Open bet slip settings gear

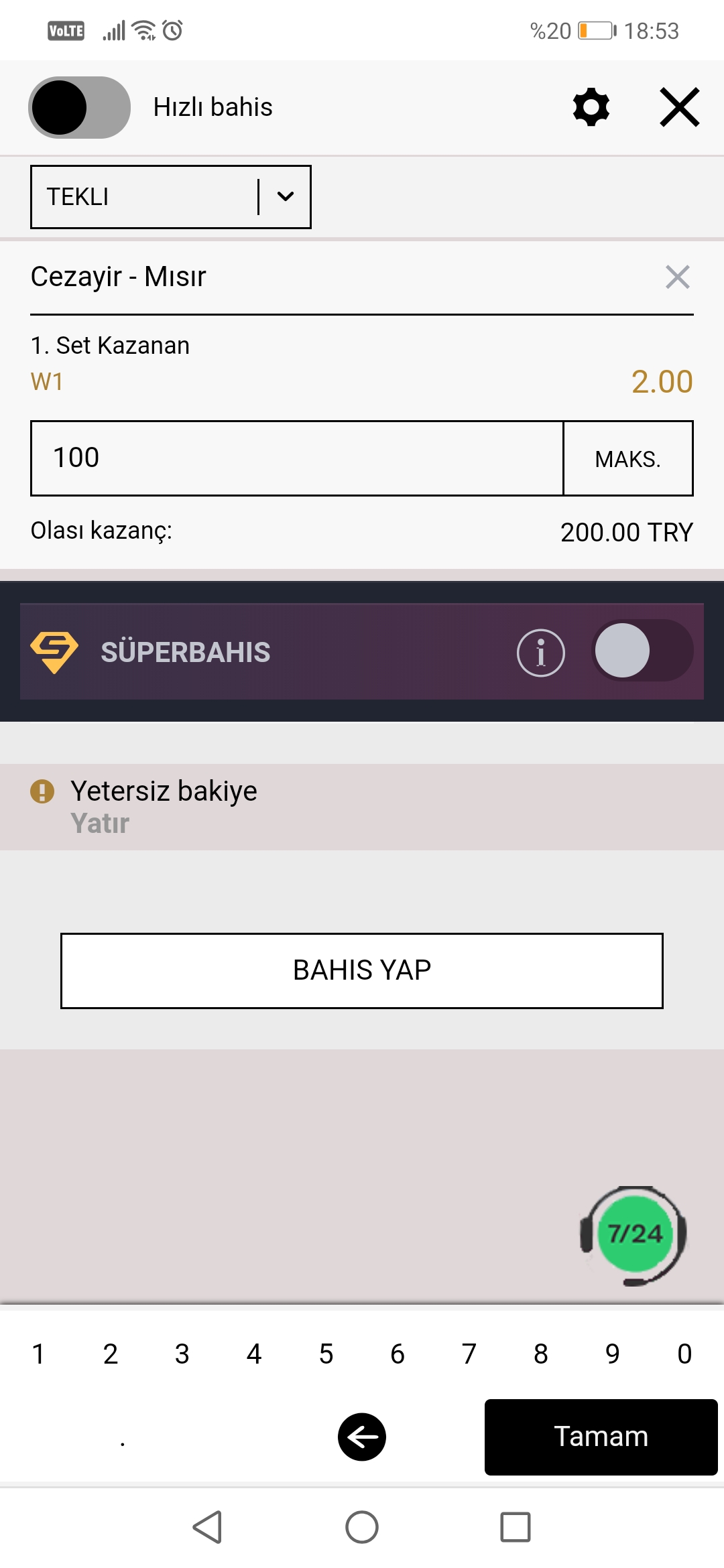[x=591, y=107]
